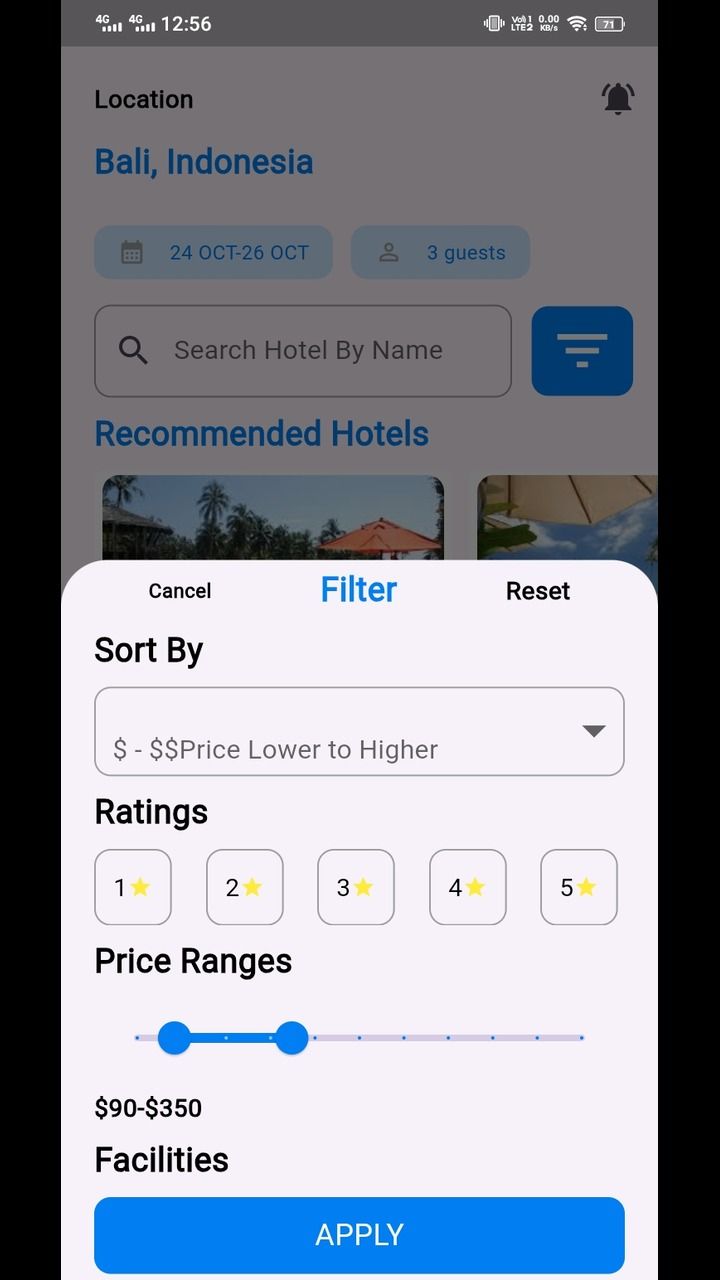The width and height of the screenshot is (720, 1280).
Task: Reset all filter options
Action: 537,591
